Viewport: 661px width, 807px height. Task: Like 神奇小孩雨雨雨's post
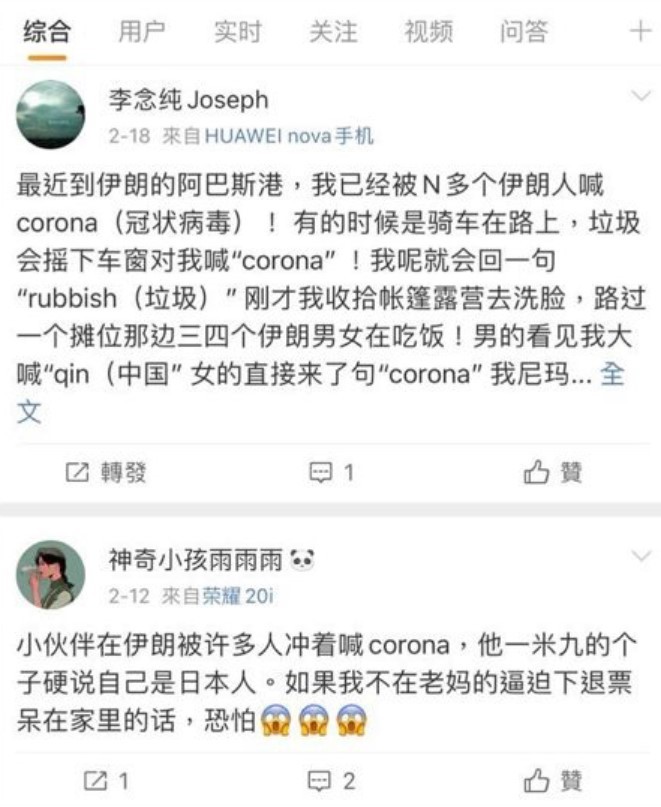point(553,780)
